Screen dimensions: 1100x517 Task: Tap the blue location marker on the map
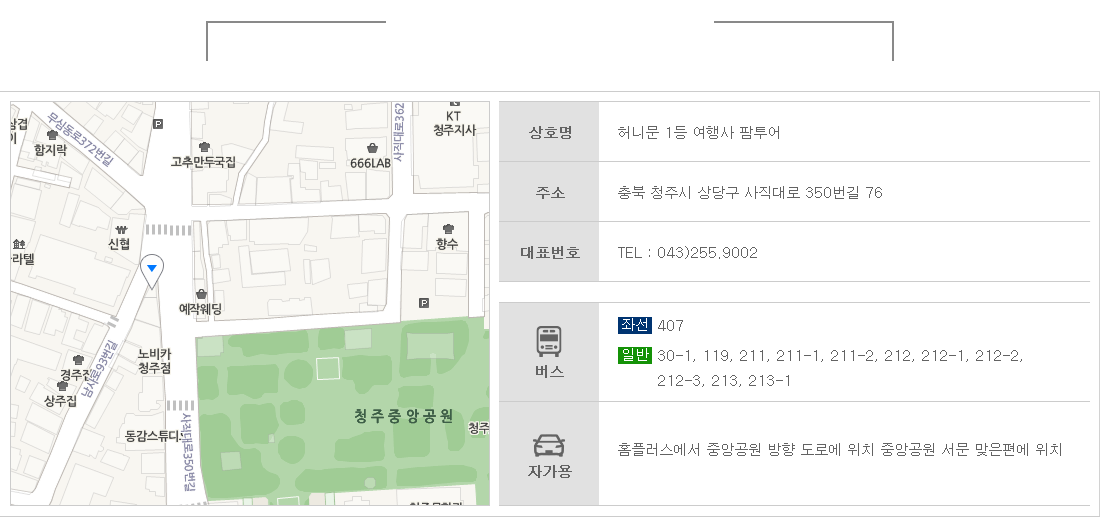(151, 269)
